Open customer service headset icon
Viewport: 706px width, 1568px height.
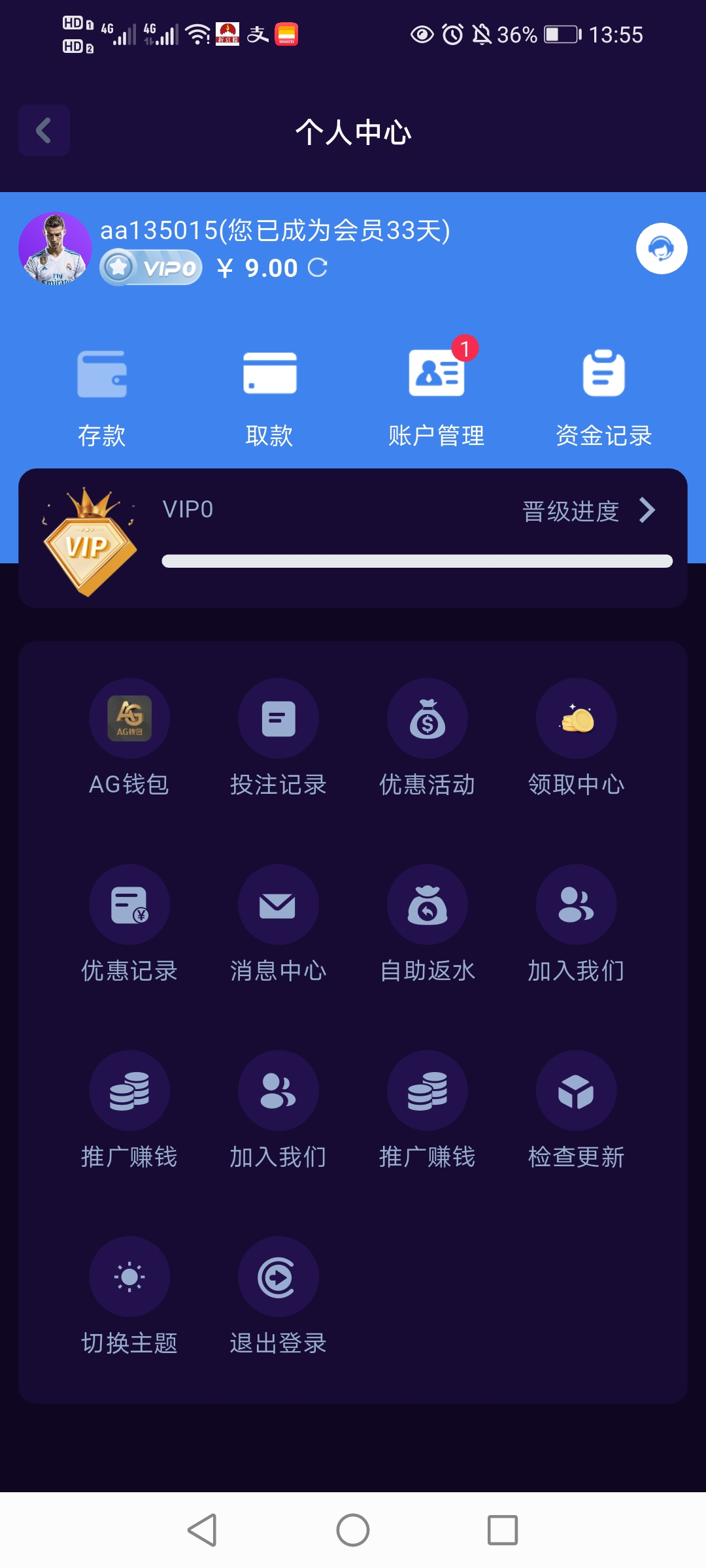[x=661, y=249]
